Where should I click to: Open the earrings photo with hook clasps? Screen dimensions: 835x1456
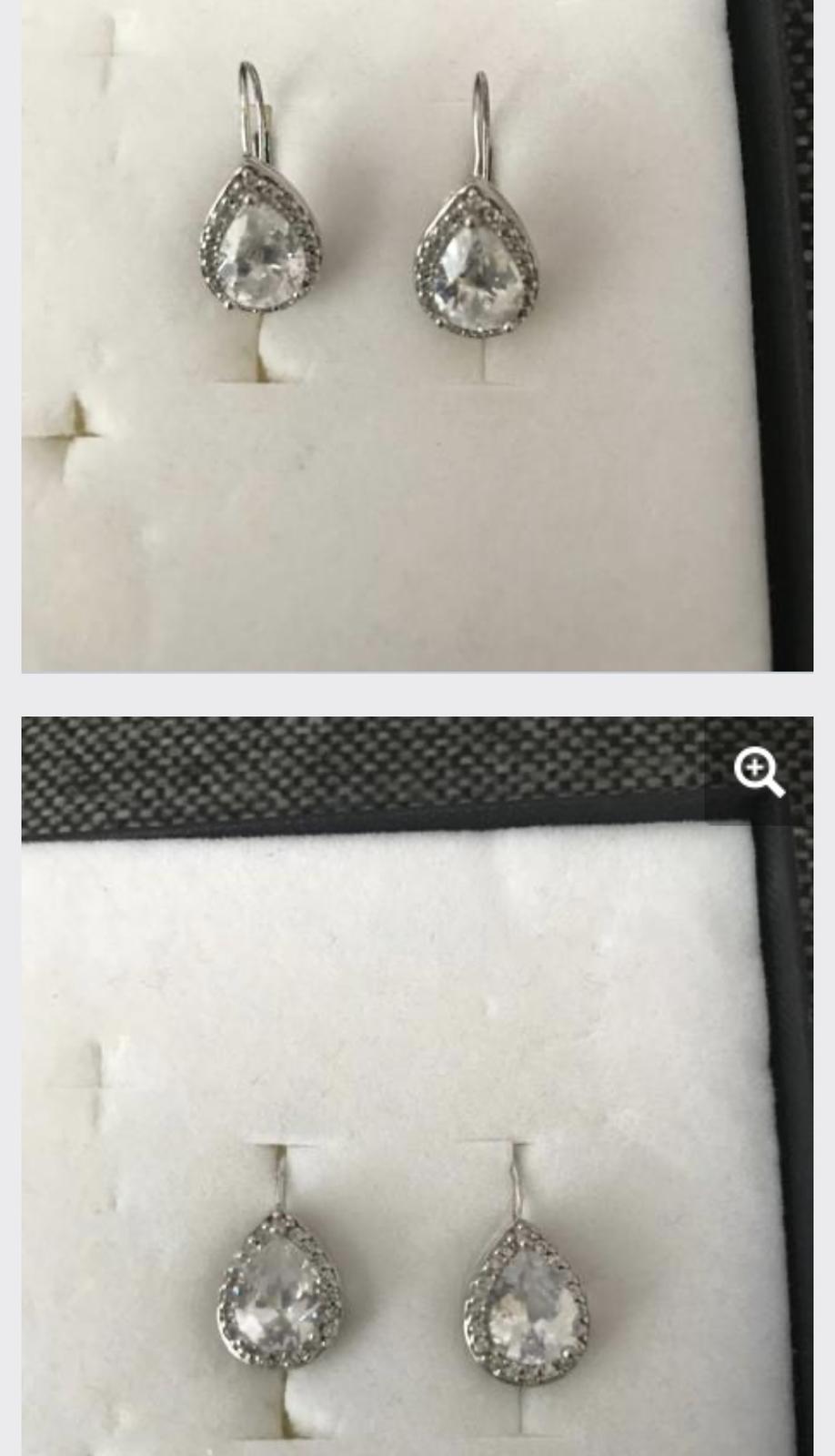[417, 335]
